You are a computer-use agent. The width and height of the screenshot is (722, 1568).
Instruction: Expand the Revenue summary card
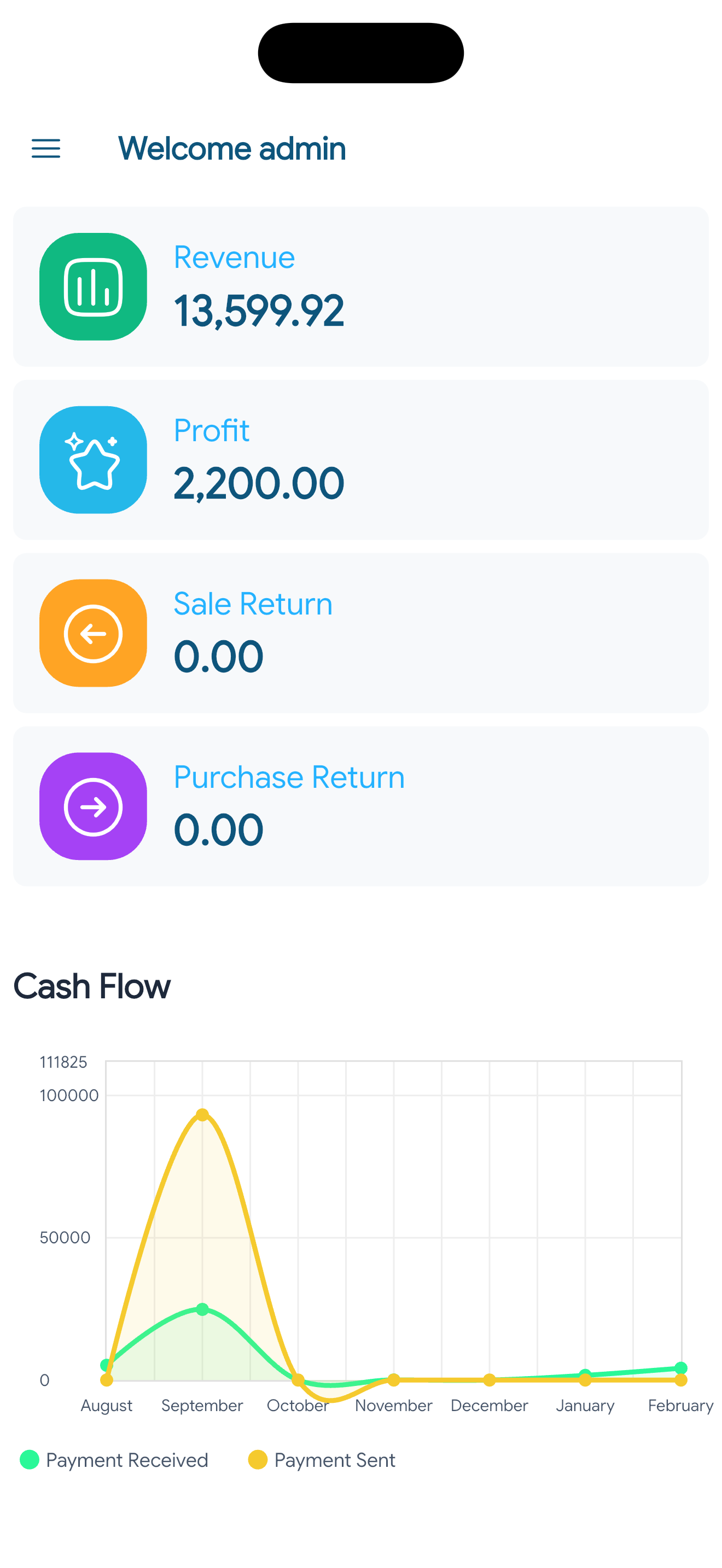[x=361, y=286]
